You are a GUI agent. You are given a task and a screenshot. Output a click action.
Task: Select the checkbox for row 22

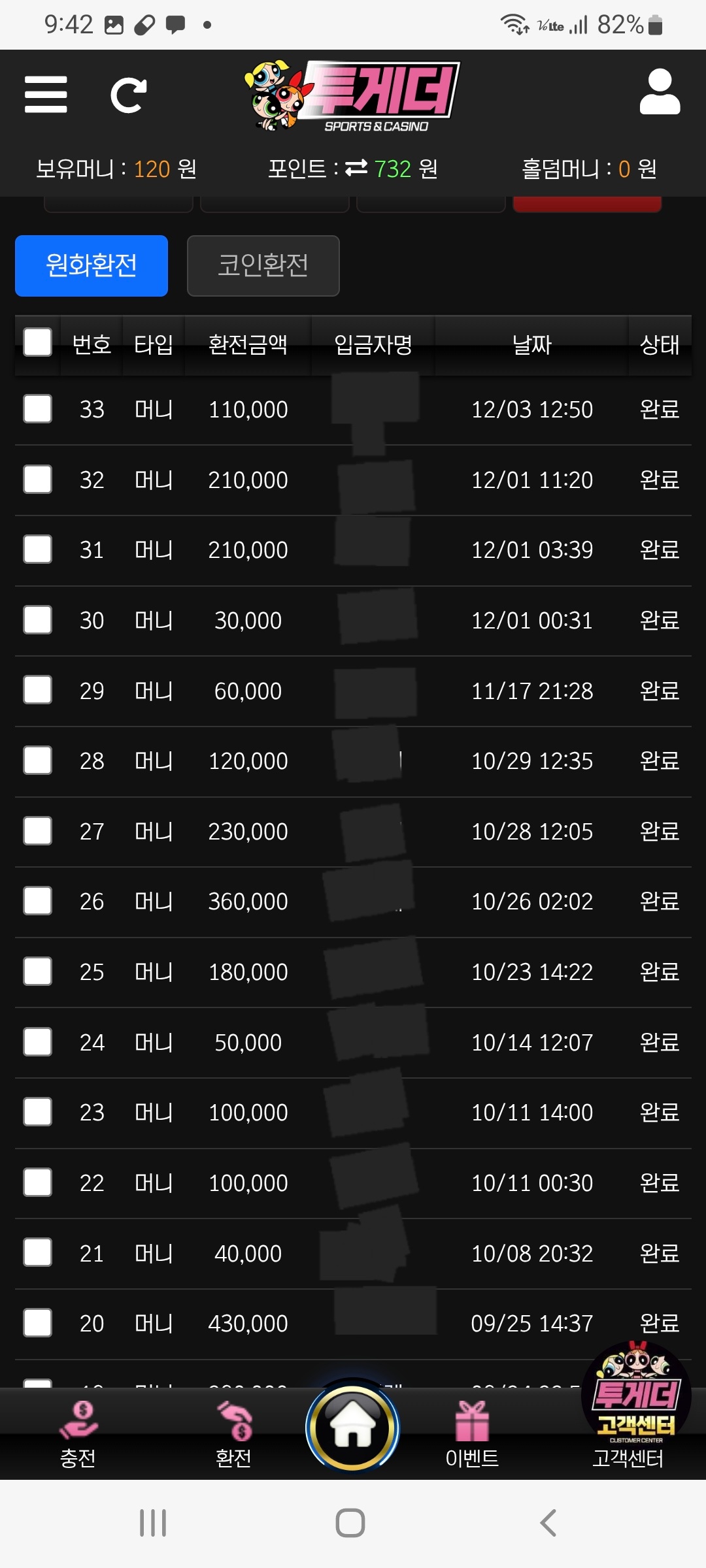37,1183
